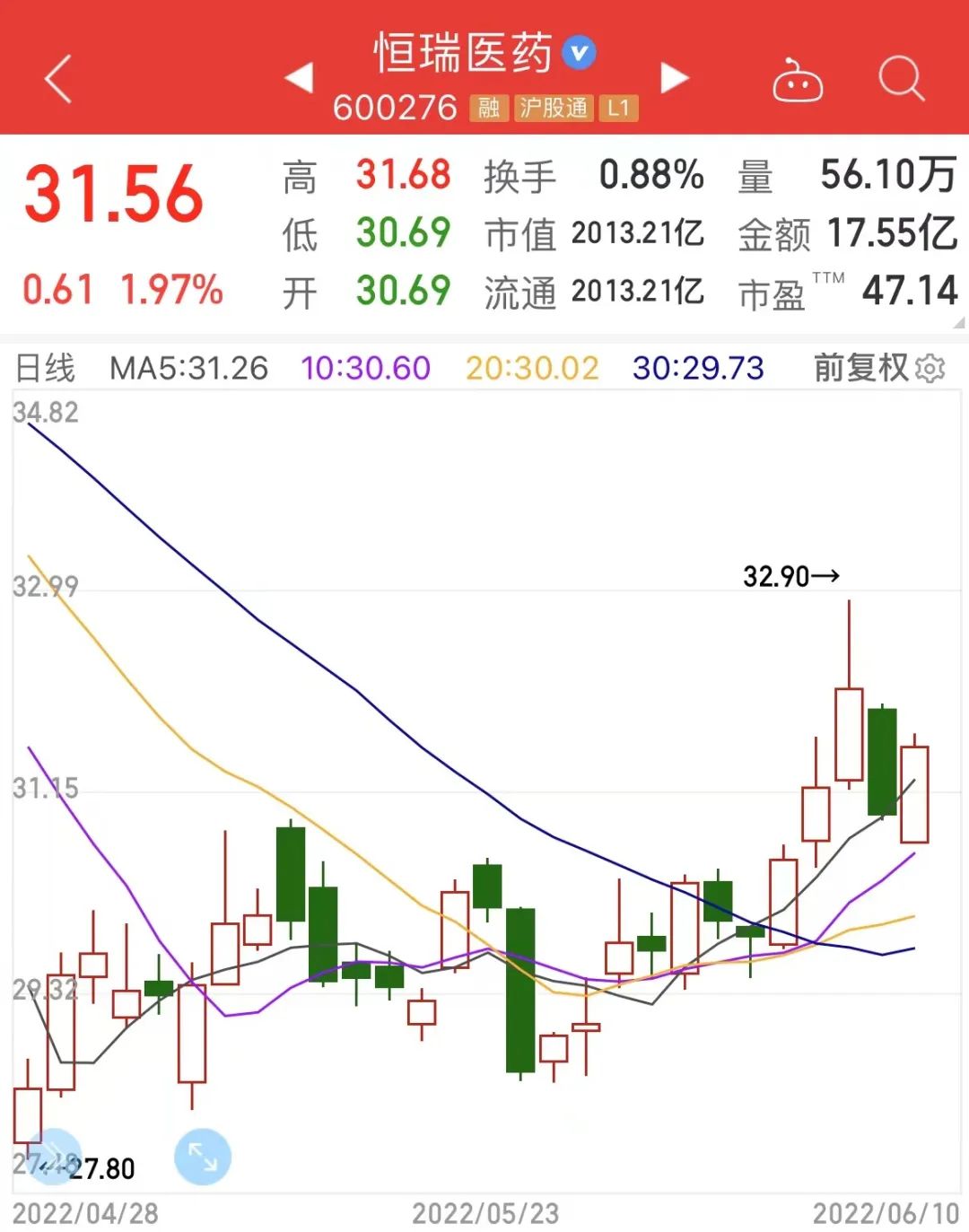
Task: Switch to the next stock
Action: tap(674, 78)
